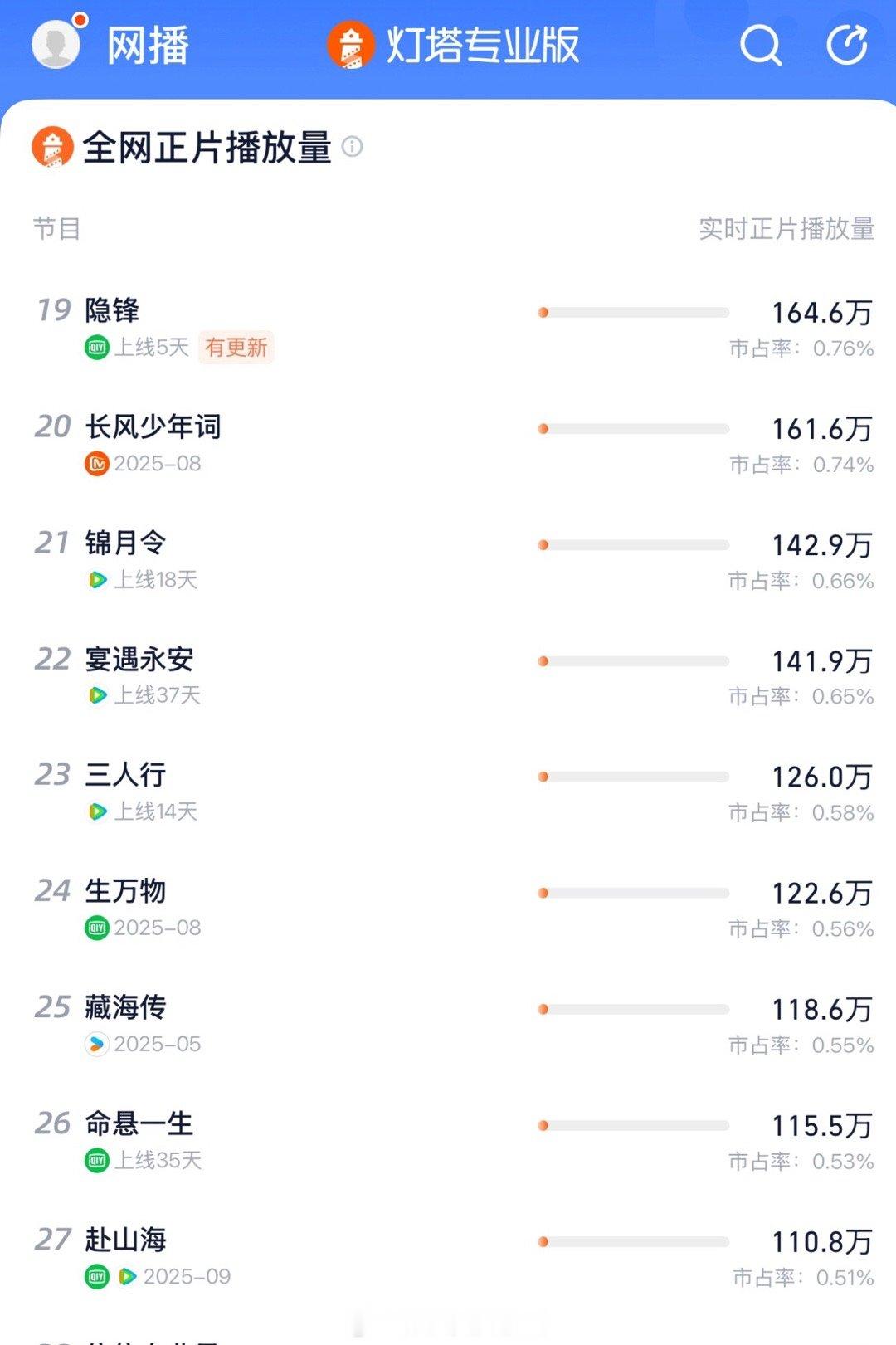Click the iQiyi icon under 生万物
This screenshot has height=1345, width=896.
click(x=94, y=928)
